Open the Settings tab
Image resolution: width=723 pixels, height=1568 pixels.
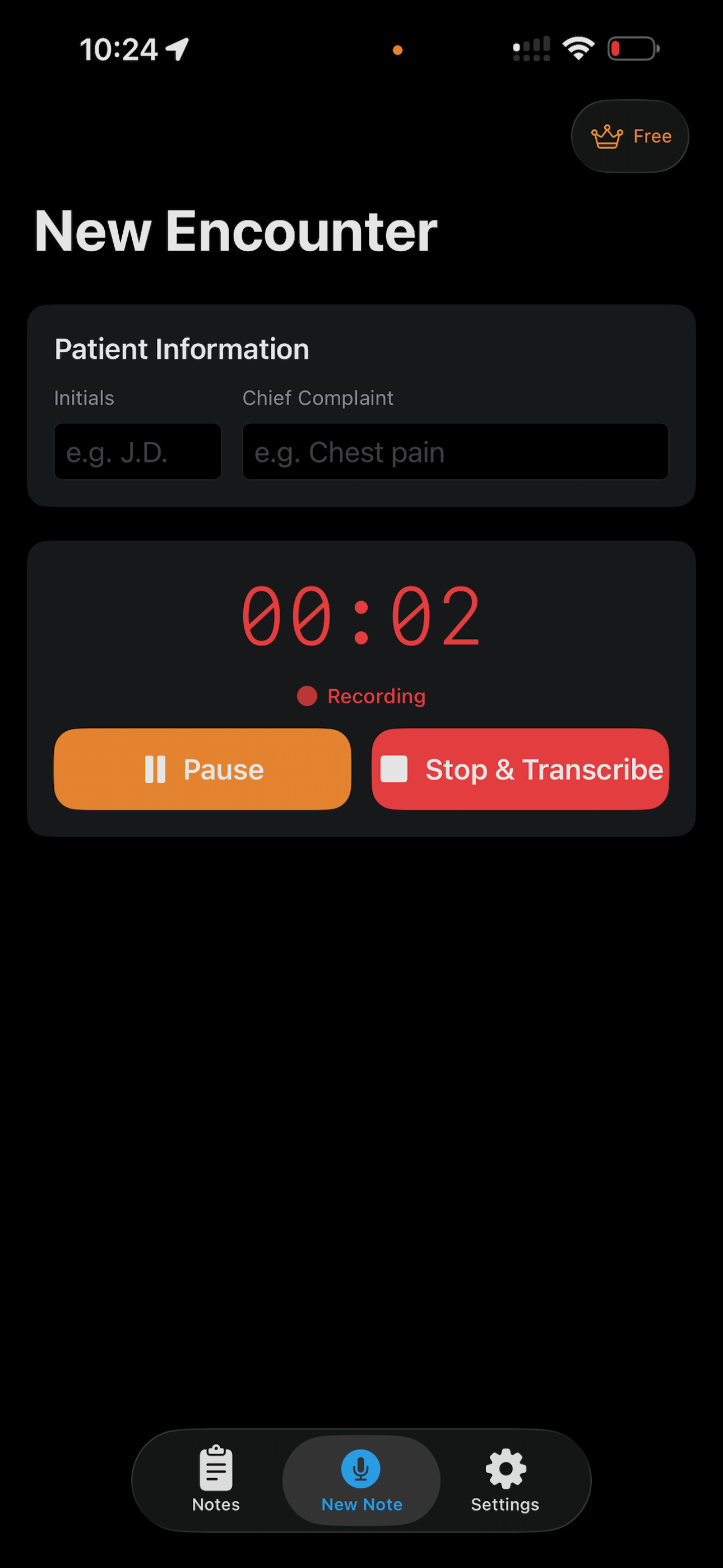[505, 1479]
